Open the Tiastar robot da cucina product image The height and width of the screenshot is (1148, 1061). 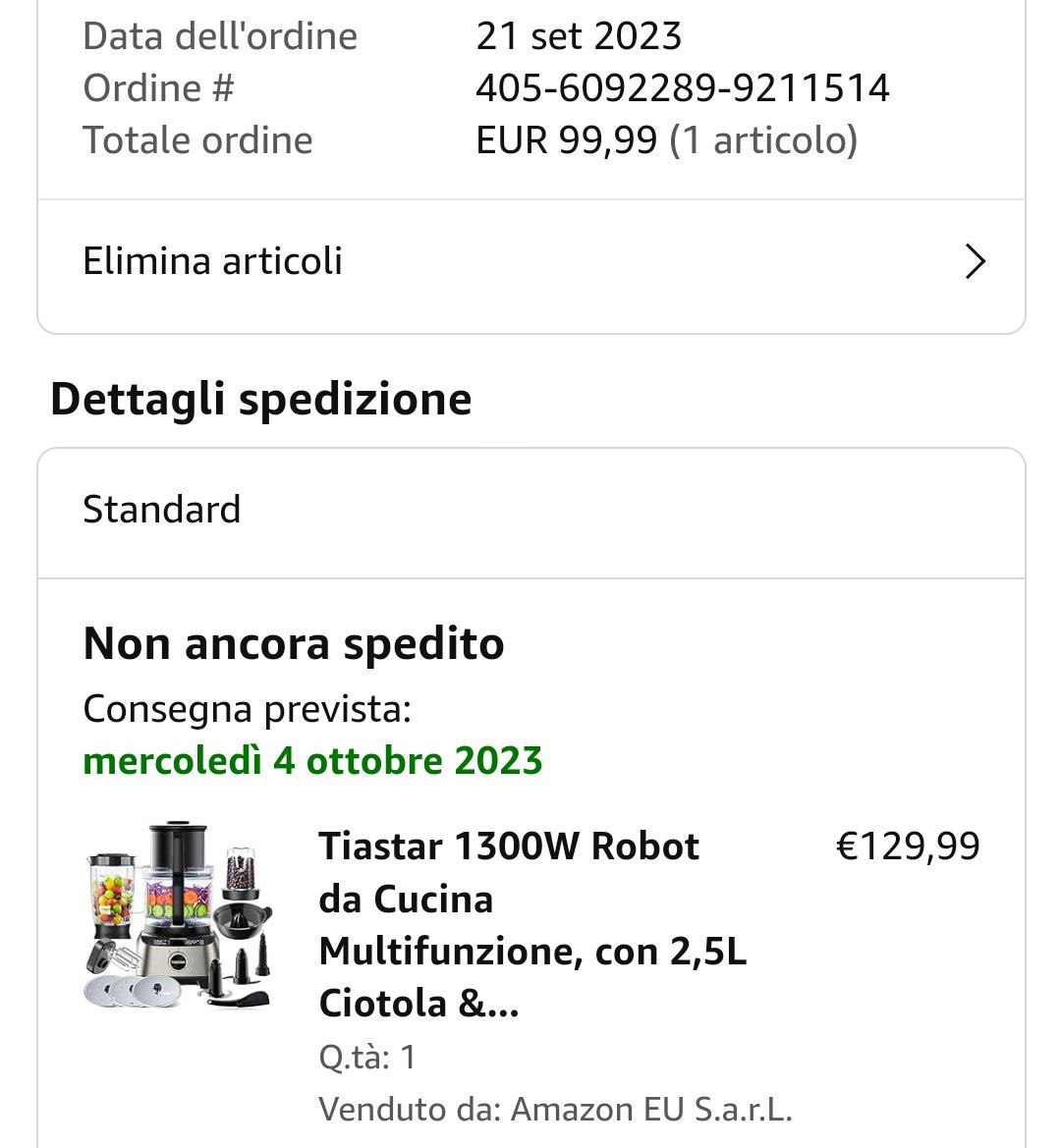click(178, 915)
